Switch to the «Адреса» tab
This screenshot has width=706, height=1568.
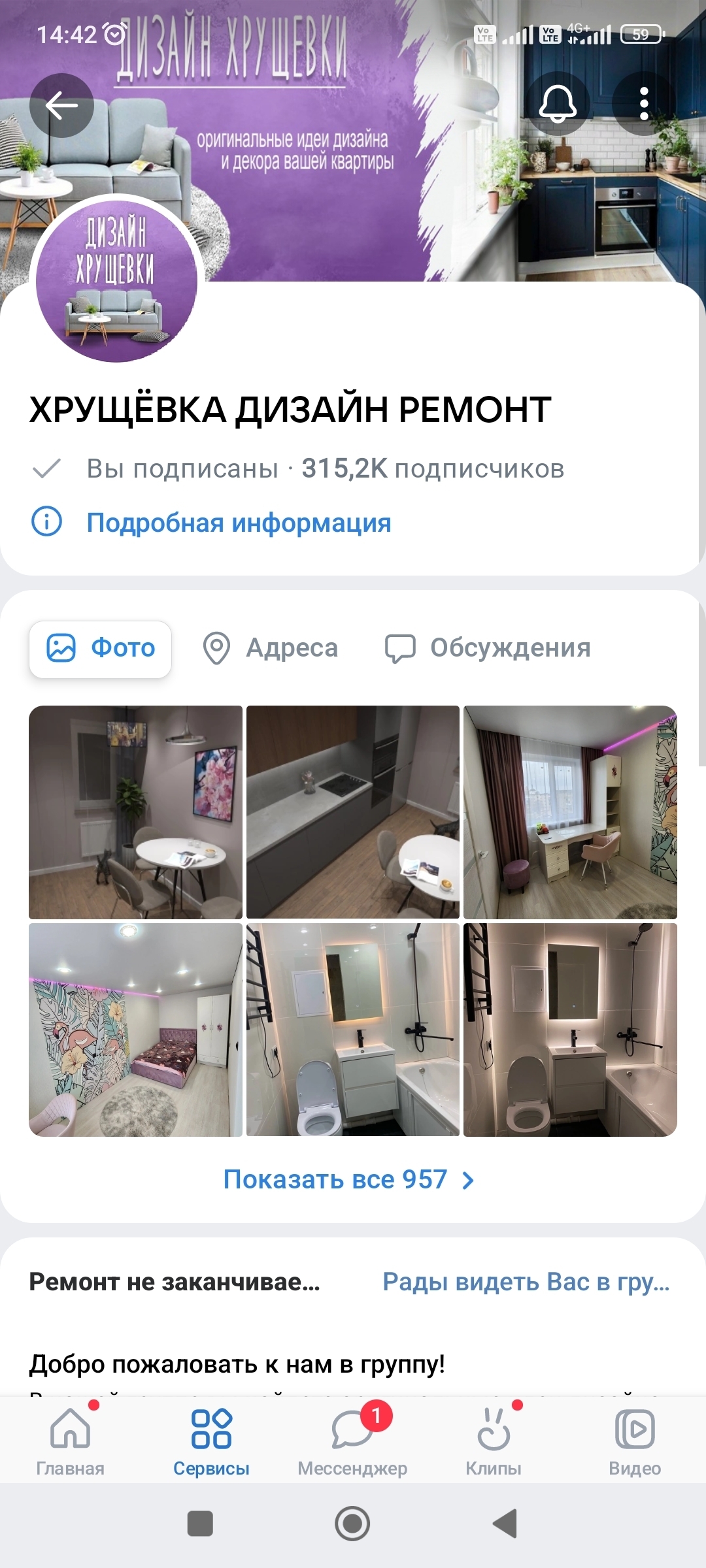pos(271,648)
